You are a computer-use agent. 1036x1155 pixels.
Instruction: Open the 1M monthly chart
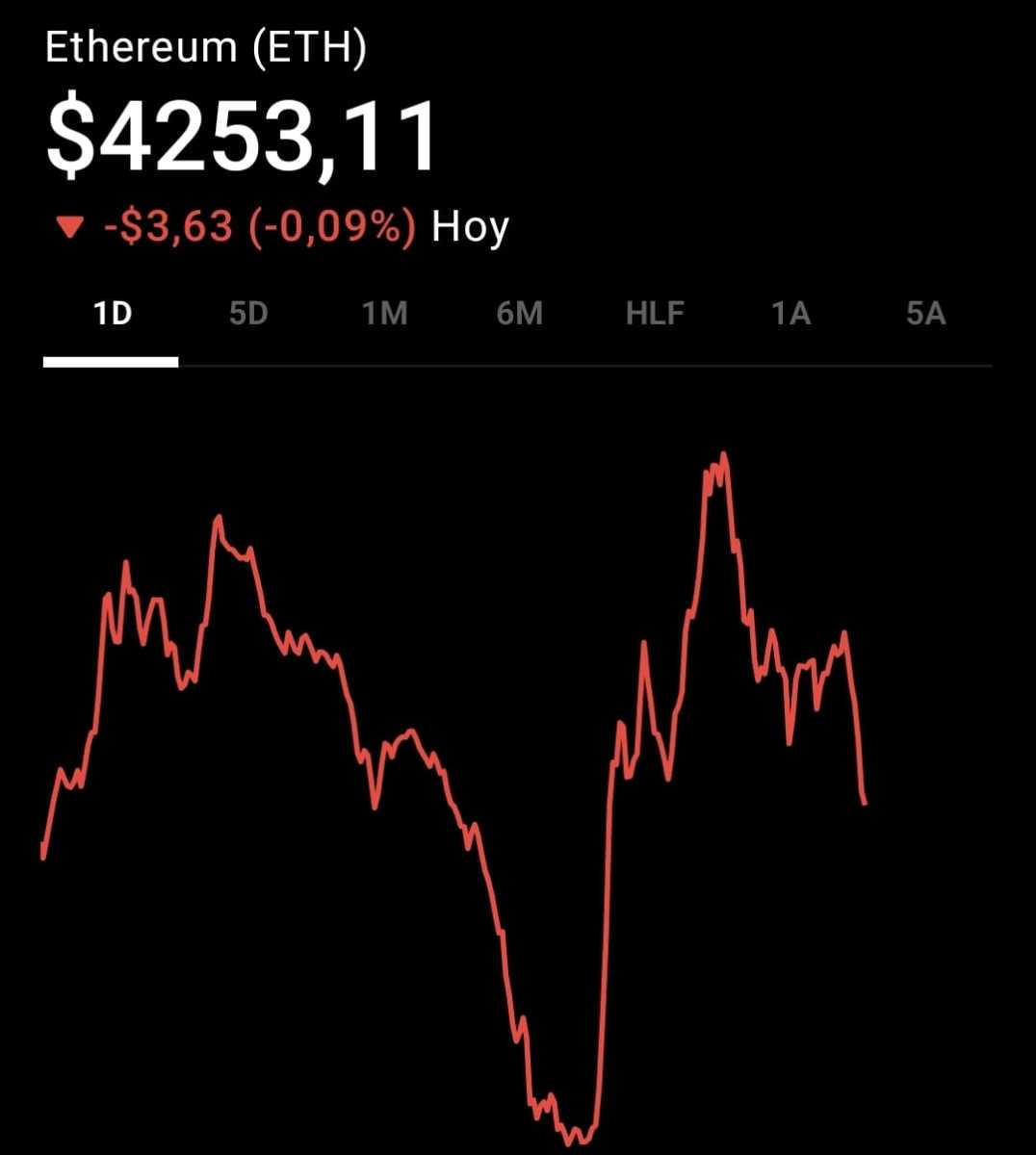click(384, 312)
